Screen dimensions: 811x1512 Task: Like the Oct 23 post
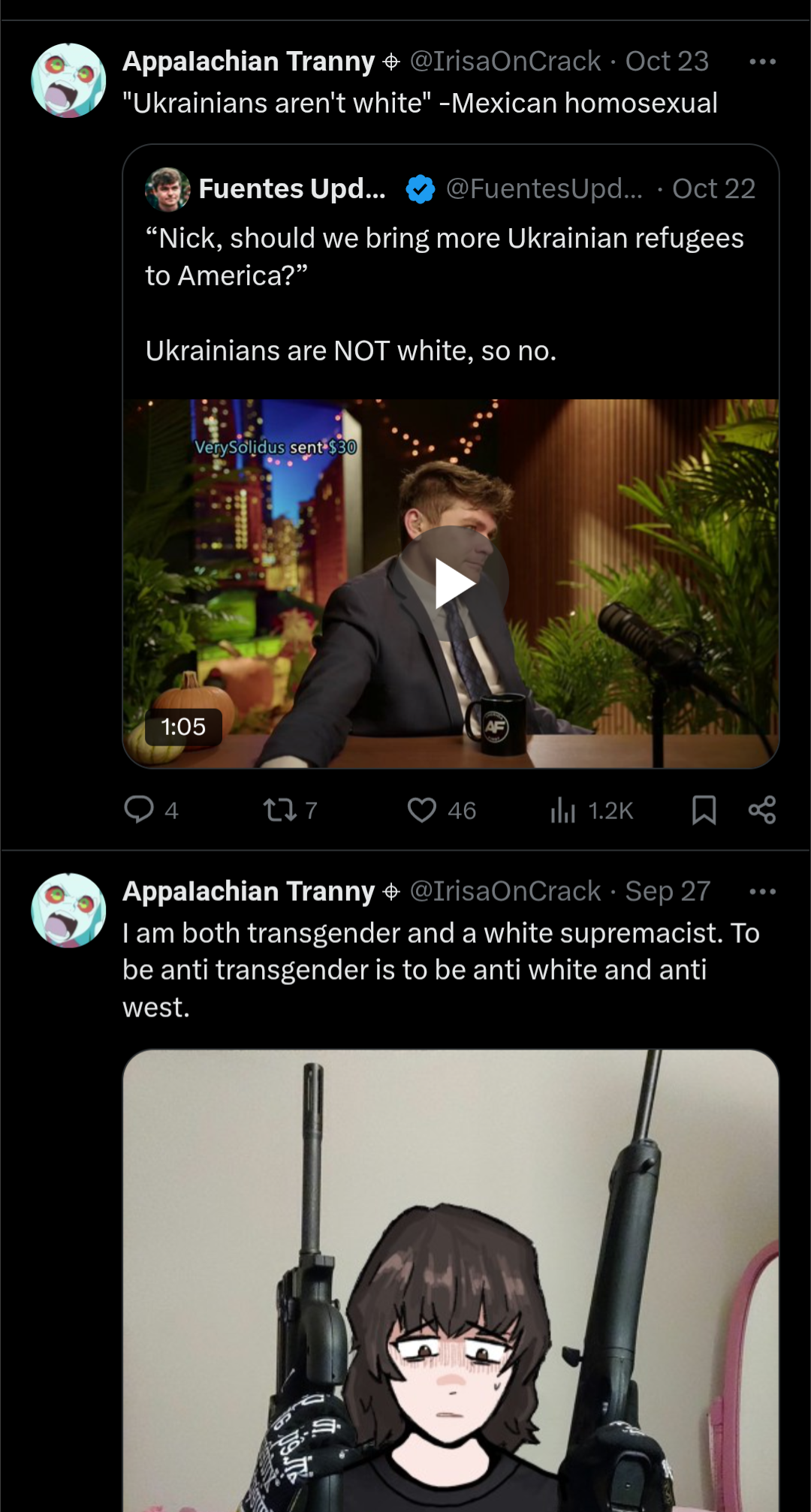422,810
